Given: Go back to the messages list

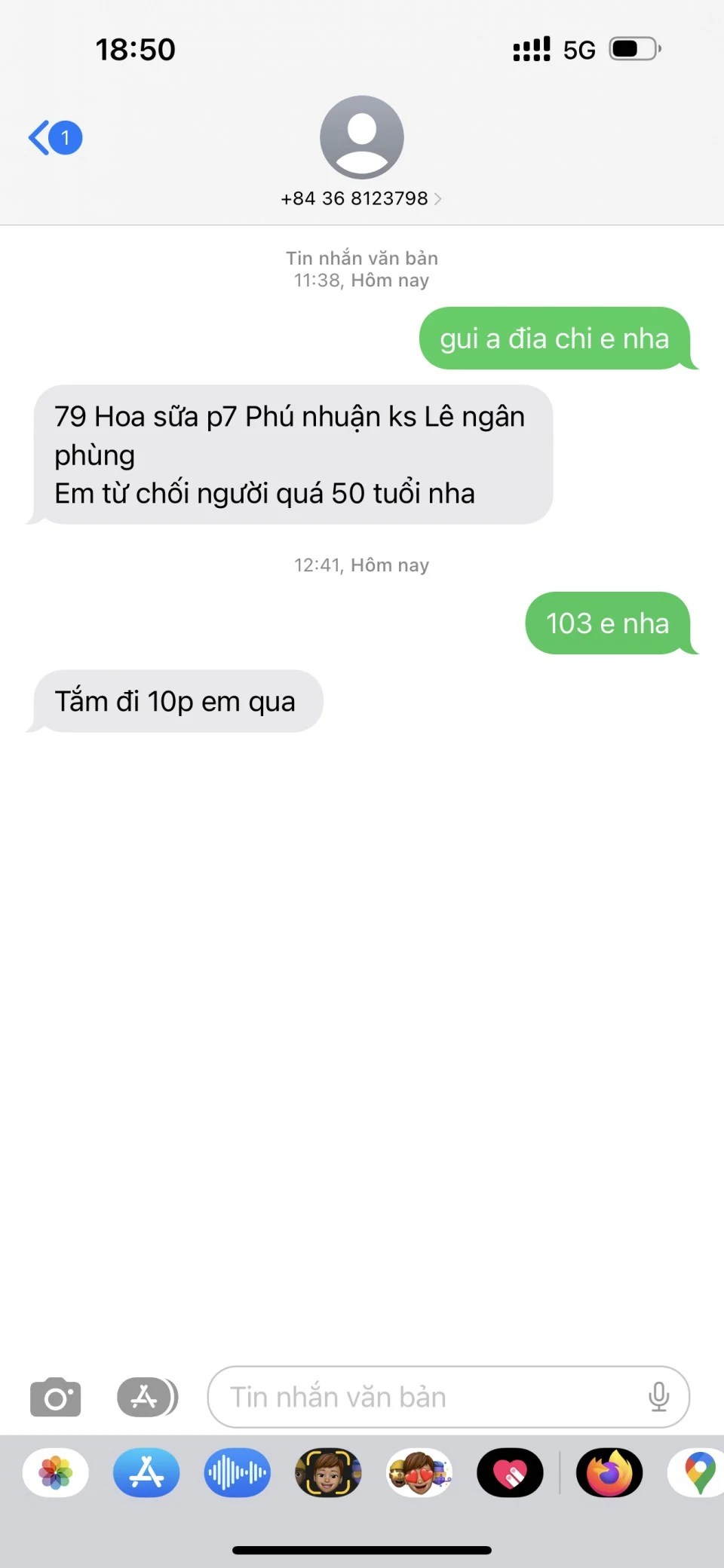Looking at the screenshot, I should click(54, 138).
